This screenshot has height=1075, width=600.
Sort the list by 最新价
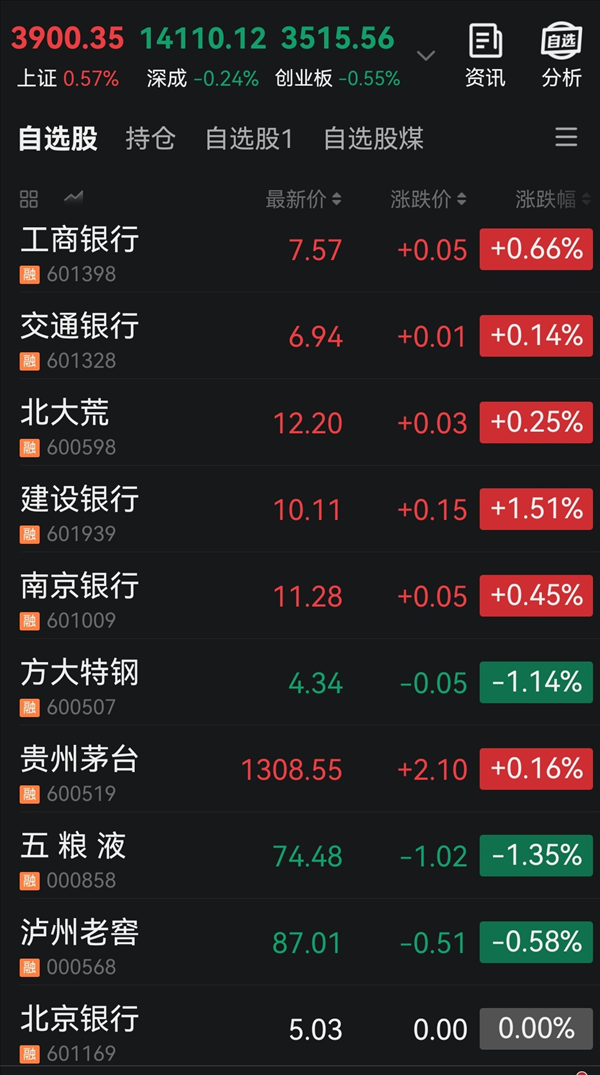click(303, 200)
